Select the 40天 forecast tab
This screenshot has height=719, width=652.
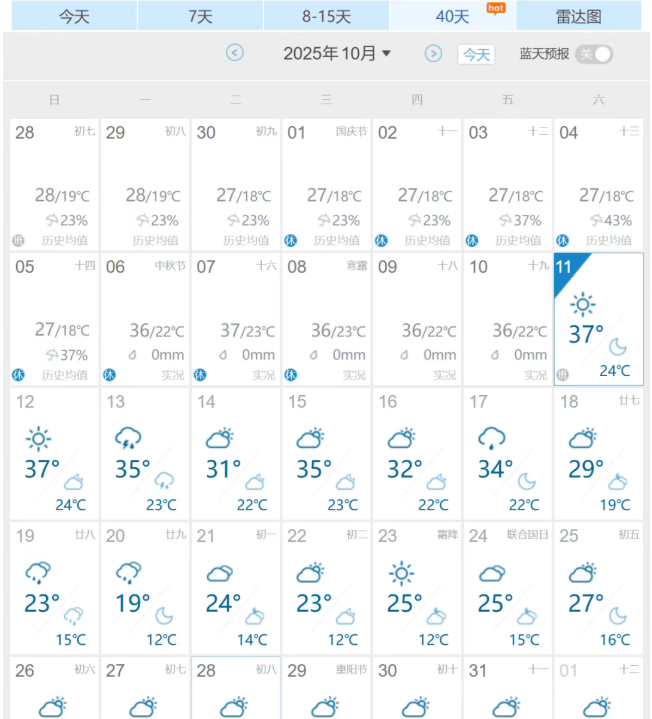(x=452, y=16)
